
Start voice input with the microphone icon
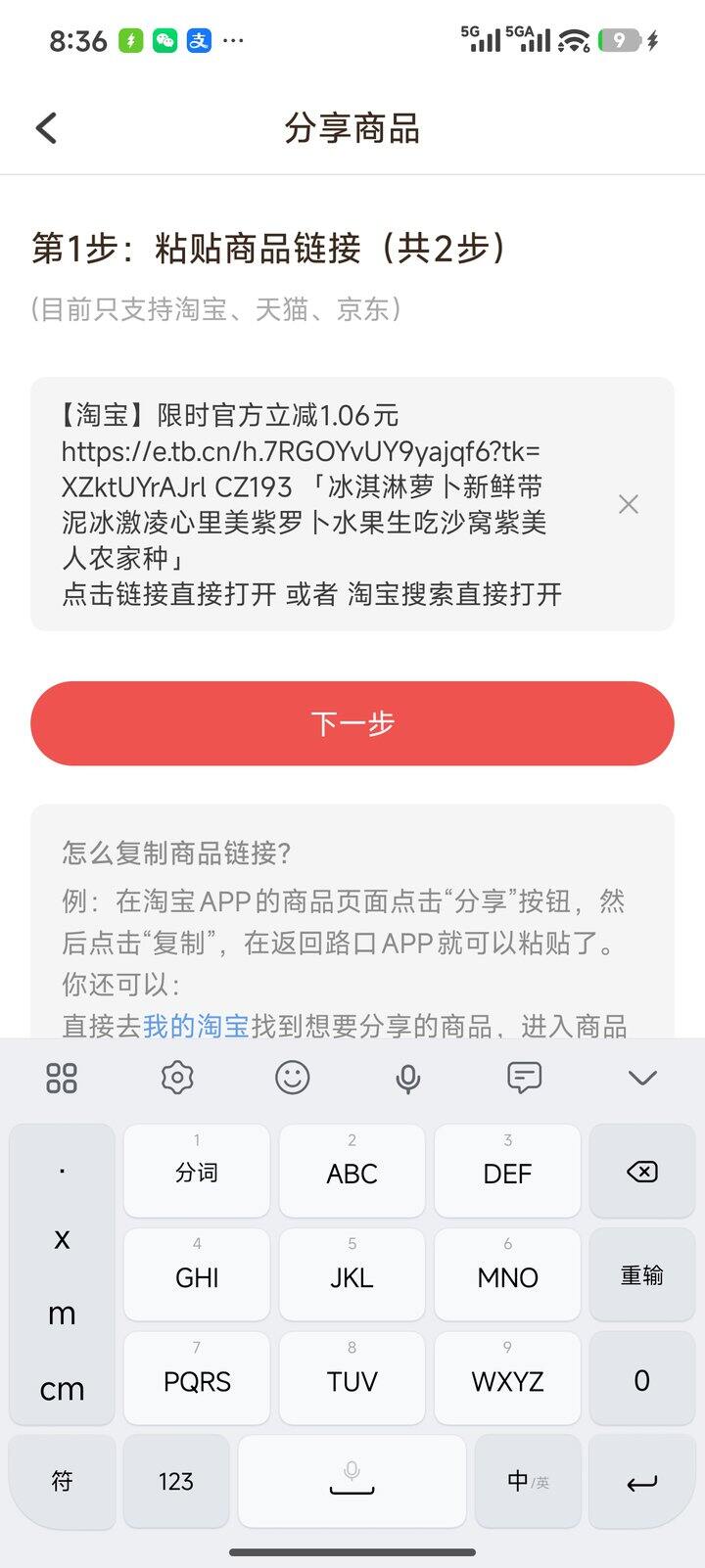407,1078
